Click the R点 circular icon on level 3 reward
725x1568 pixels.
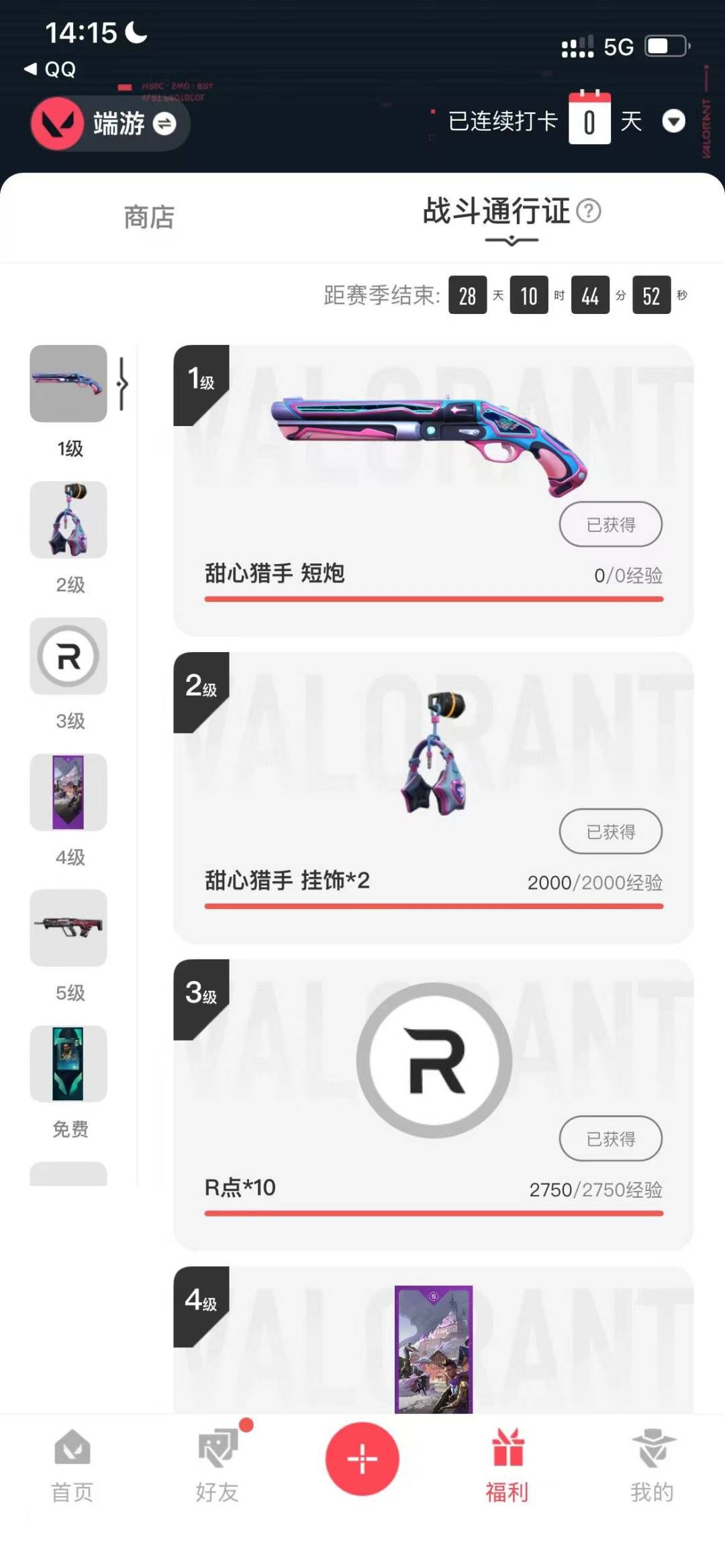(x=435, y=1059)
